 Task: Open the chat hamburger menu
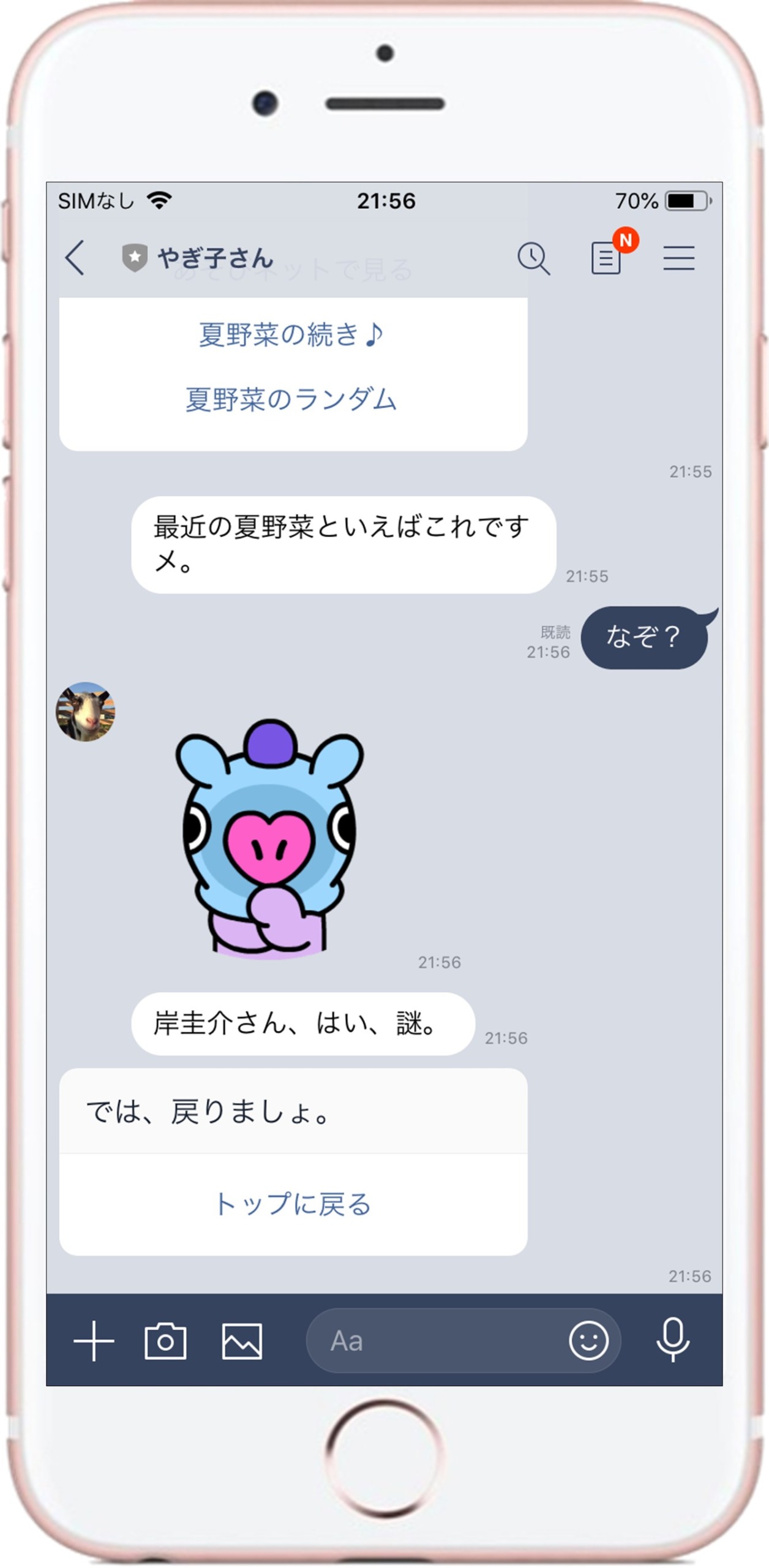tap(678, 258)
